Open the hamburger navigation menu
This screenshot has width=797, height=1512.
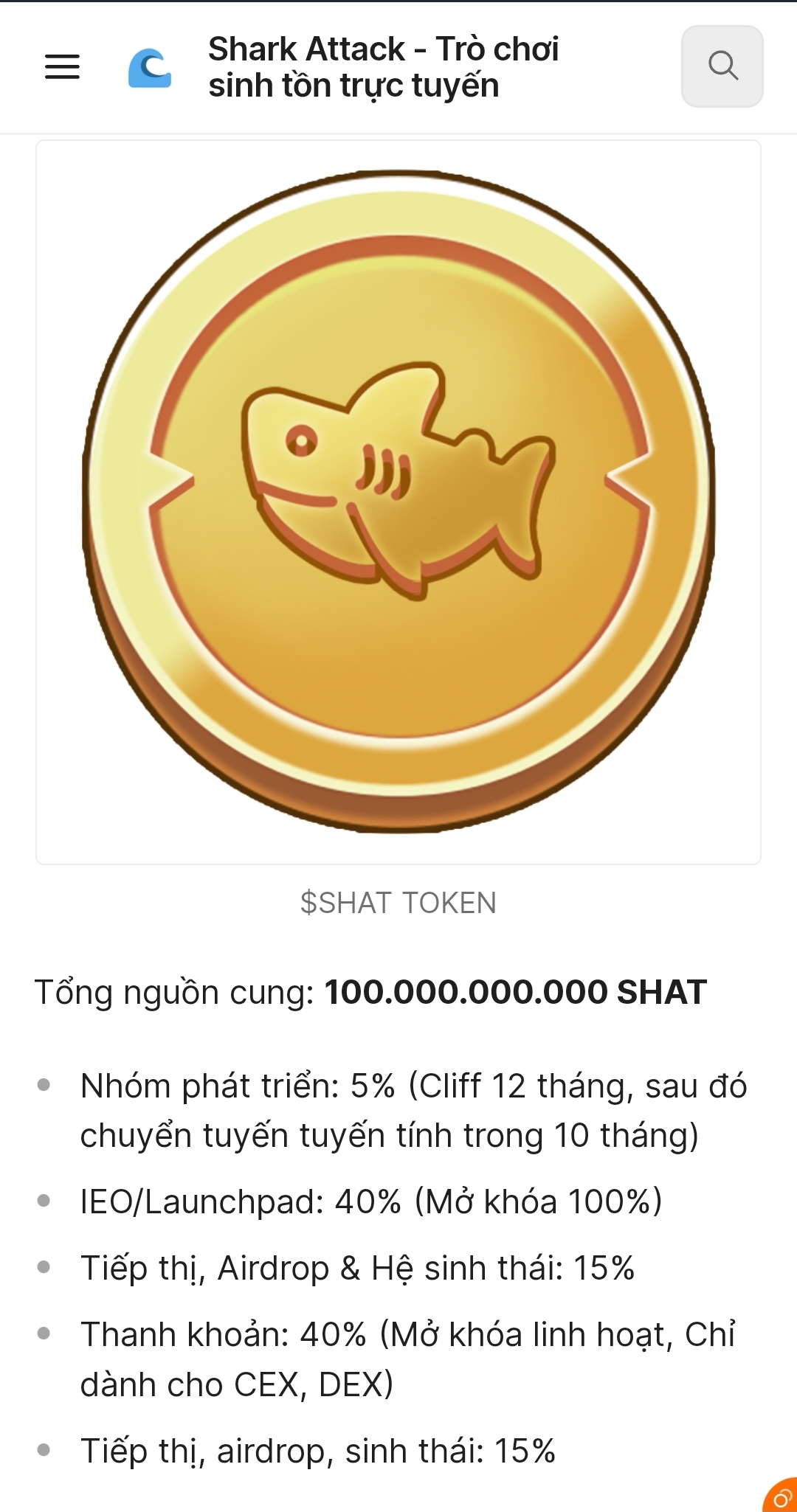click(62, 66)
